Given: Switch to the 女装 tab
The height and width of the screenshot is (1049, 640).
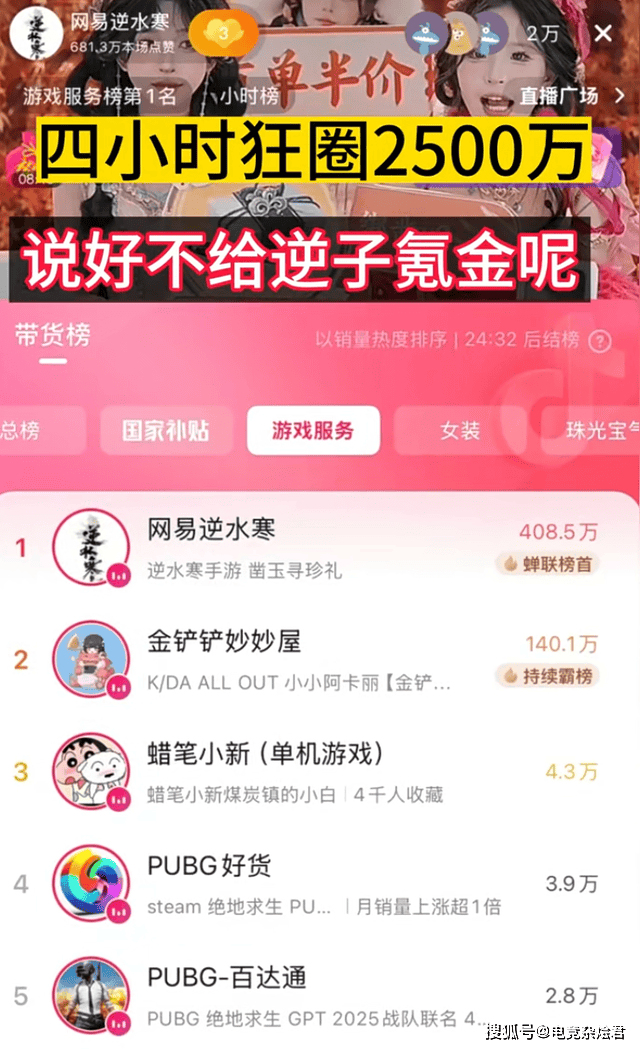Looking at the screenshot, I should pyautogui.click(x=460, y=431).
